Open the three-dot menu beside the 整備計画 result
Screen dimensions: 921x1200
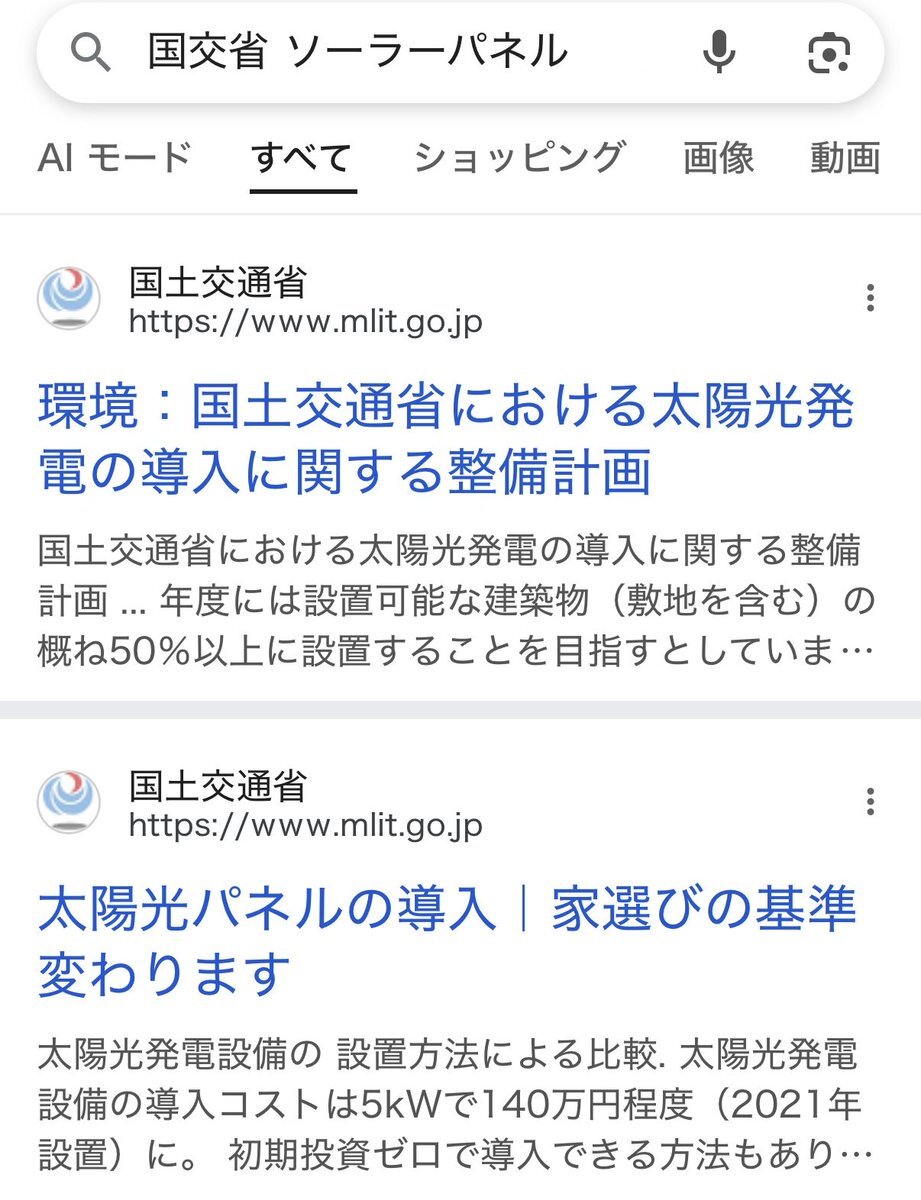(871, 297)
